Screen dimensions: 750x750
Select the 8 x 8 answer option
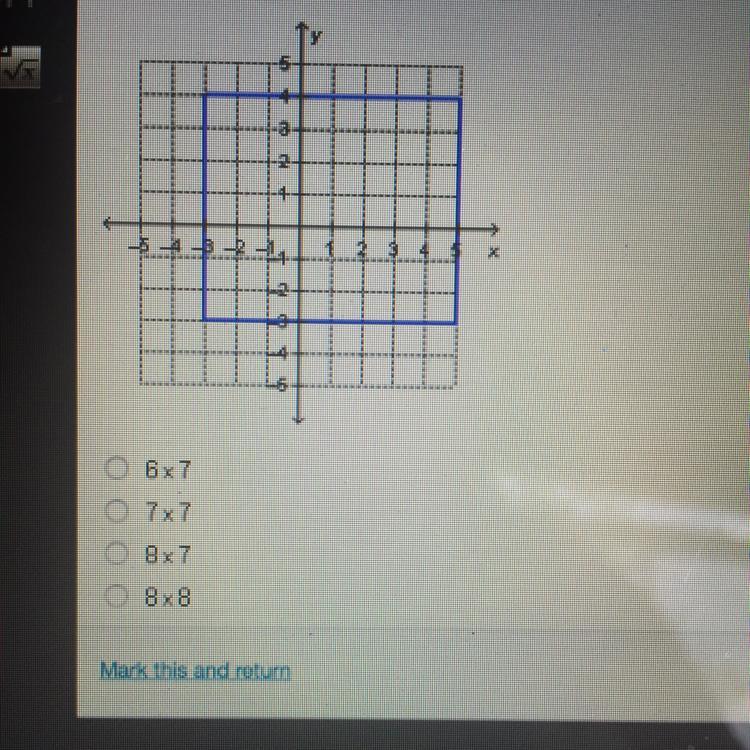[x=118, y=598]
